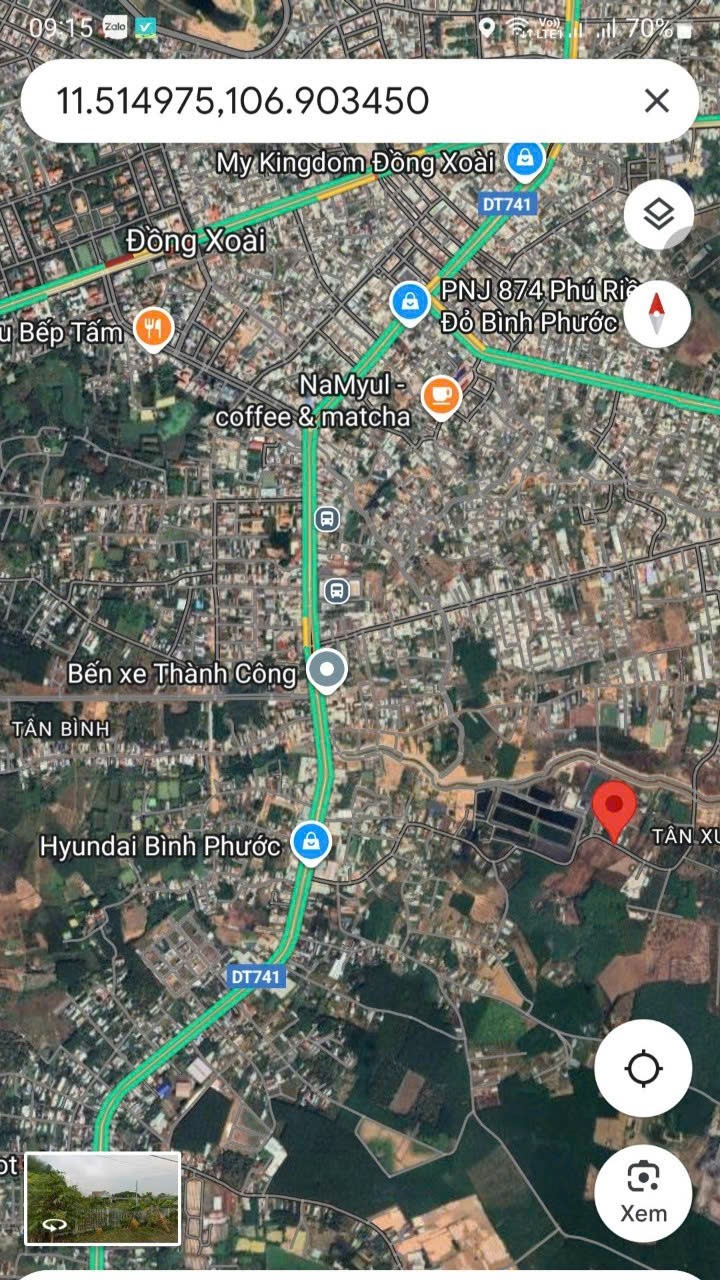This screenshot has width=720, height=1280.
Task: Open the map layers selector
Action: coord(657,214)
